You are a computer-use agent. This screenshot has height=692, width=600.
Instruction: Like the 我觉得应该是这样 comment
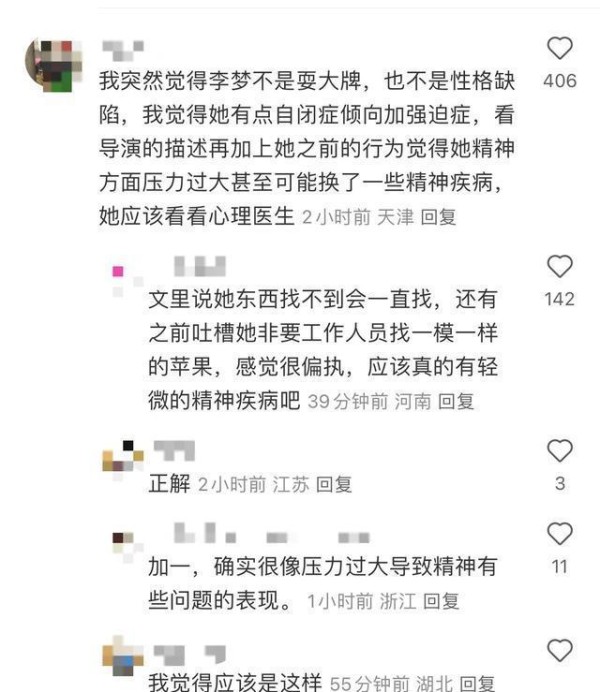[x=560, y=651]
